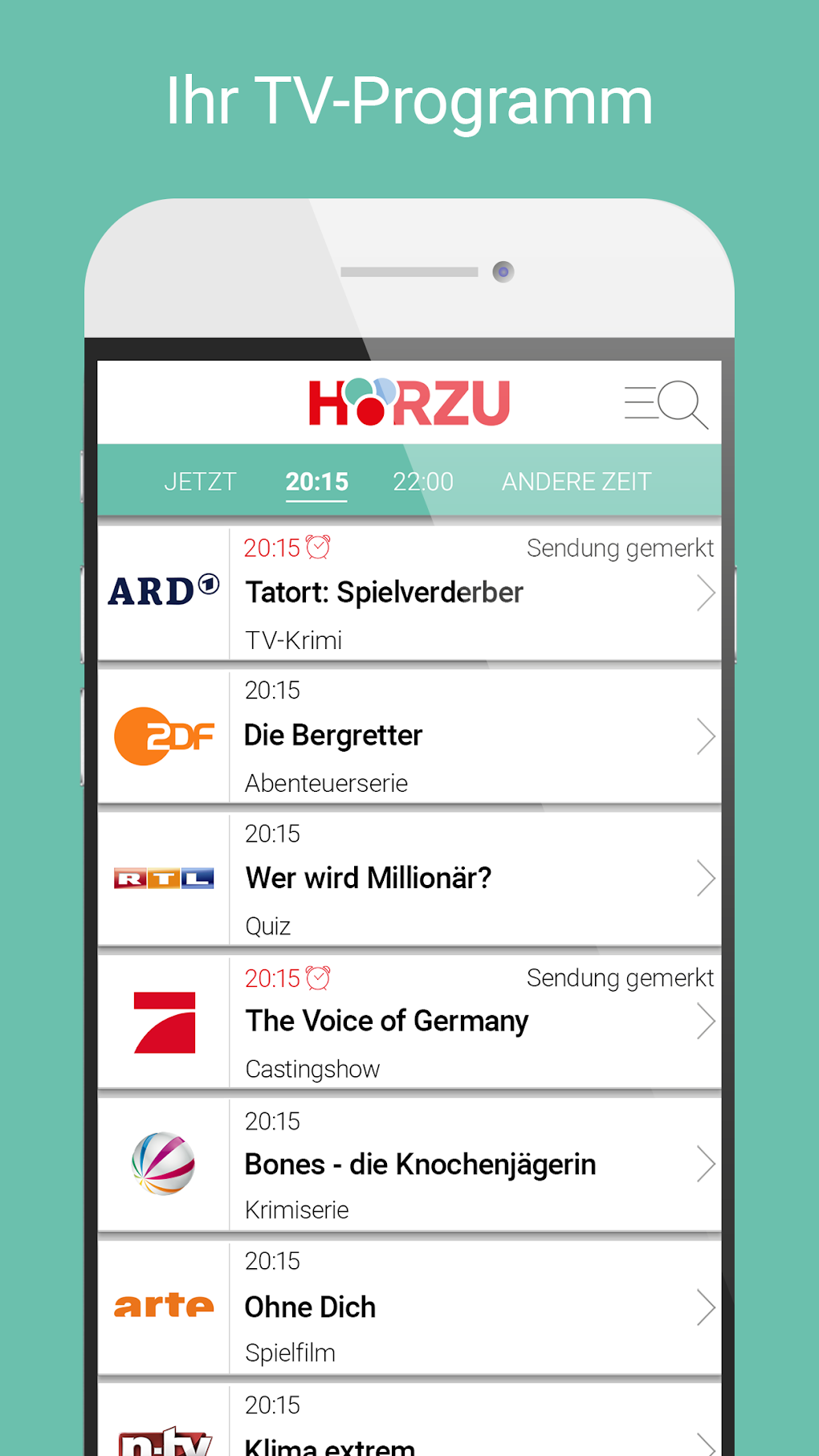Tap the HÖRZU logo

coord(411,402)
